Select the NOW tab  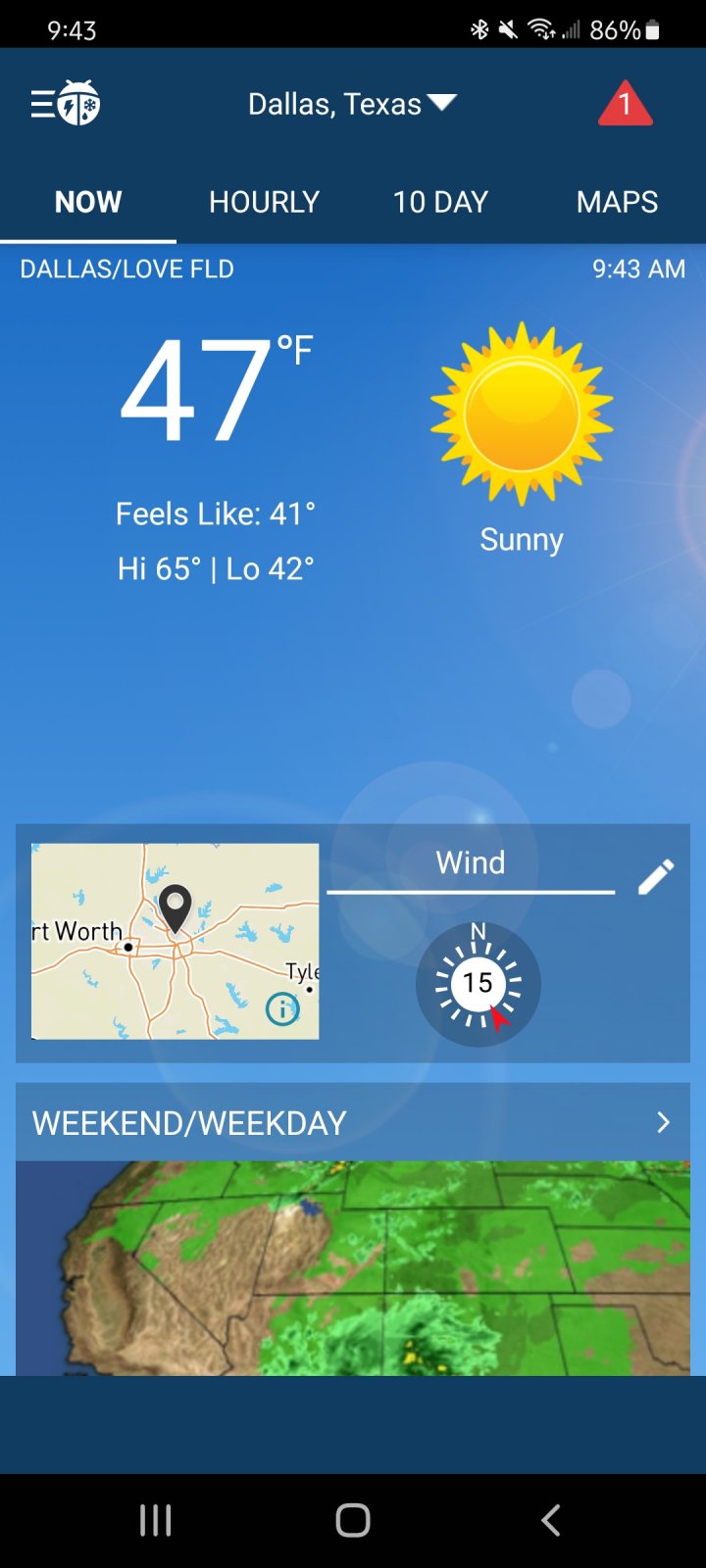88,202
